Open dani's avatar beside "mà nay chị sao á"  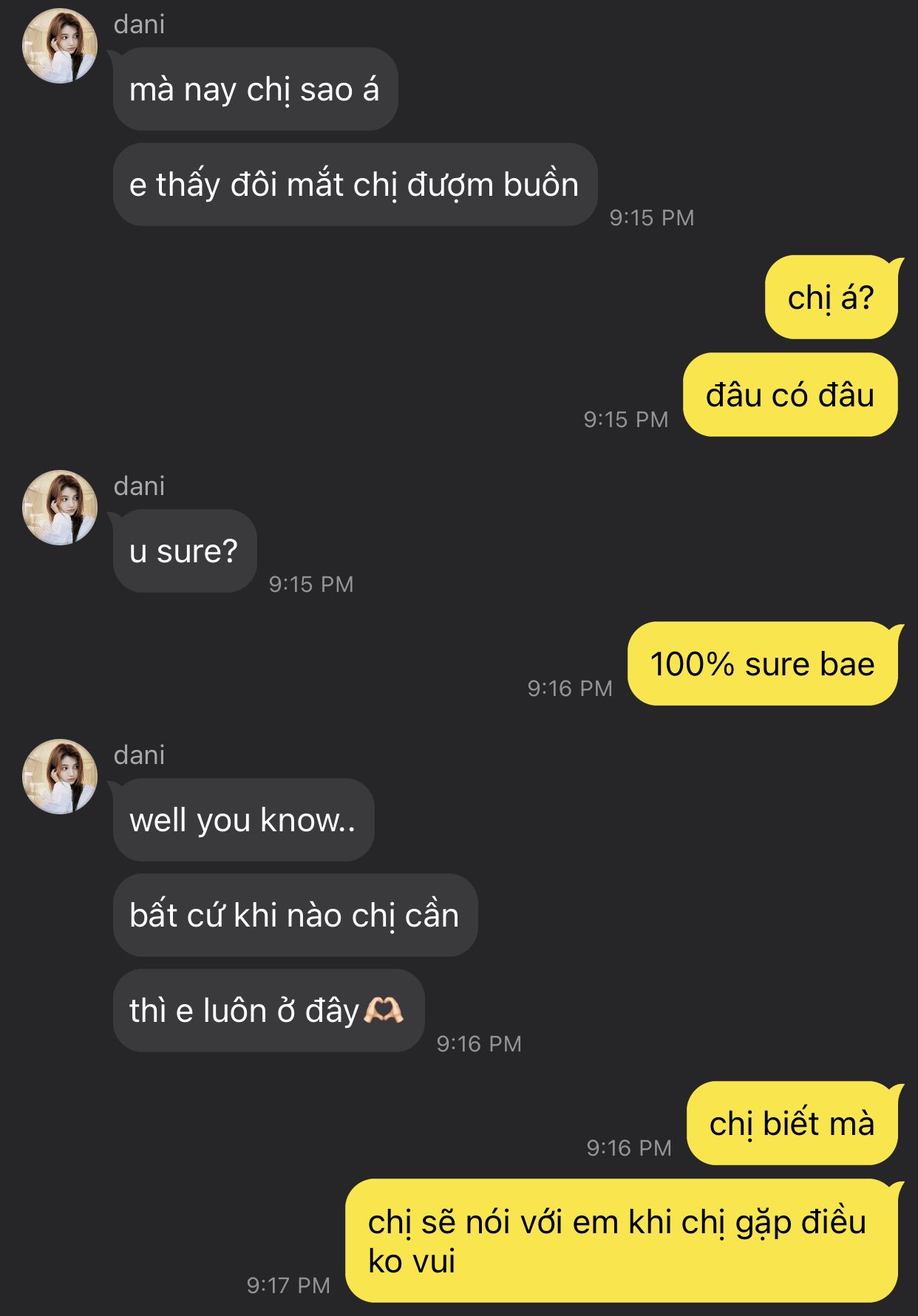point(60,46)
